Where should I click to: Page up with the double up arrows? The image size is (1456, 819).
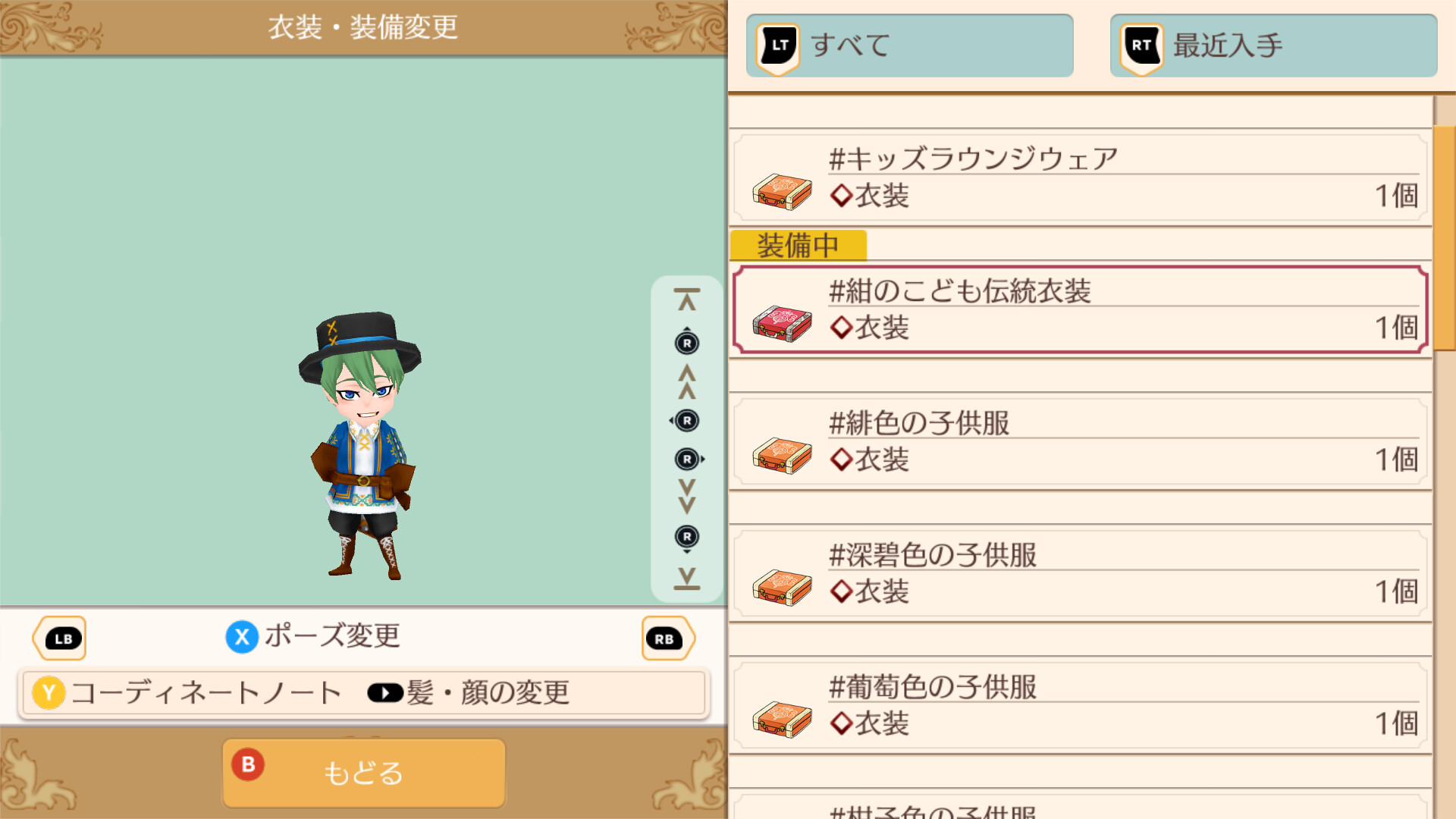pyautogui.click(x=687, y=381)
